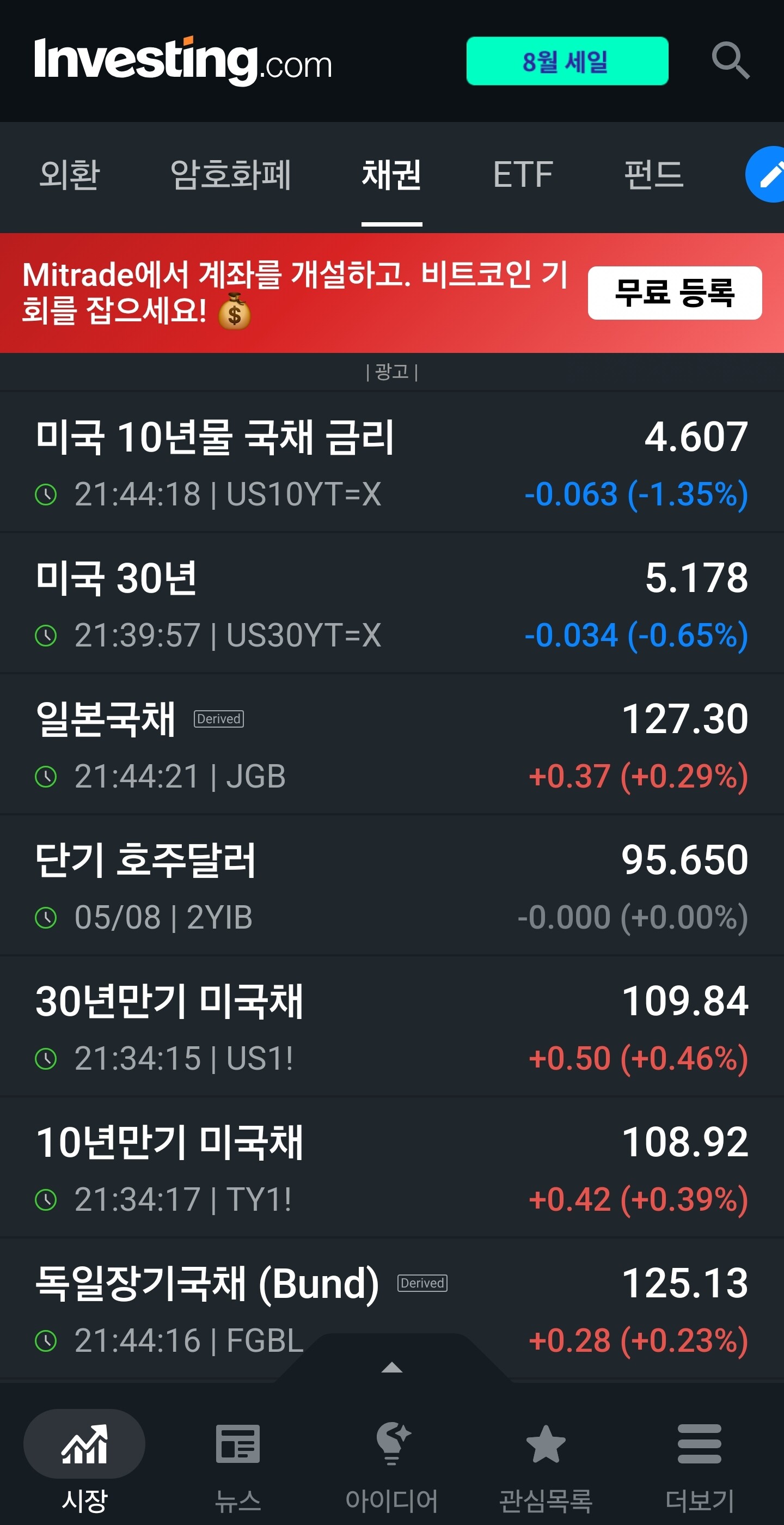
Task: Open 단기 호주달러 2YIB entry
Action: [x=391, y=886]
